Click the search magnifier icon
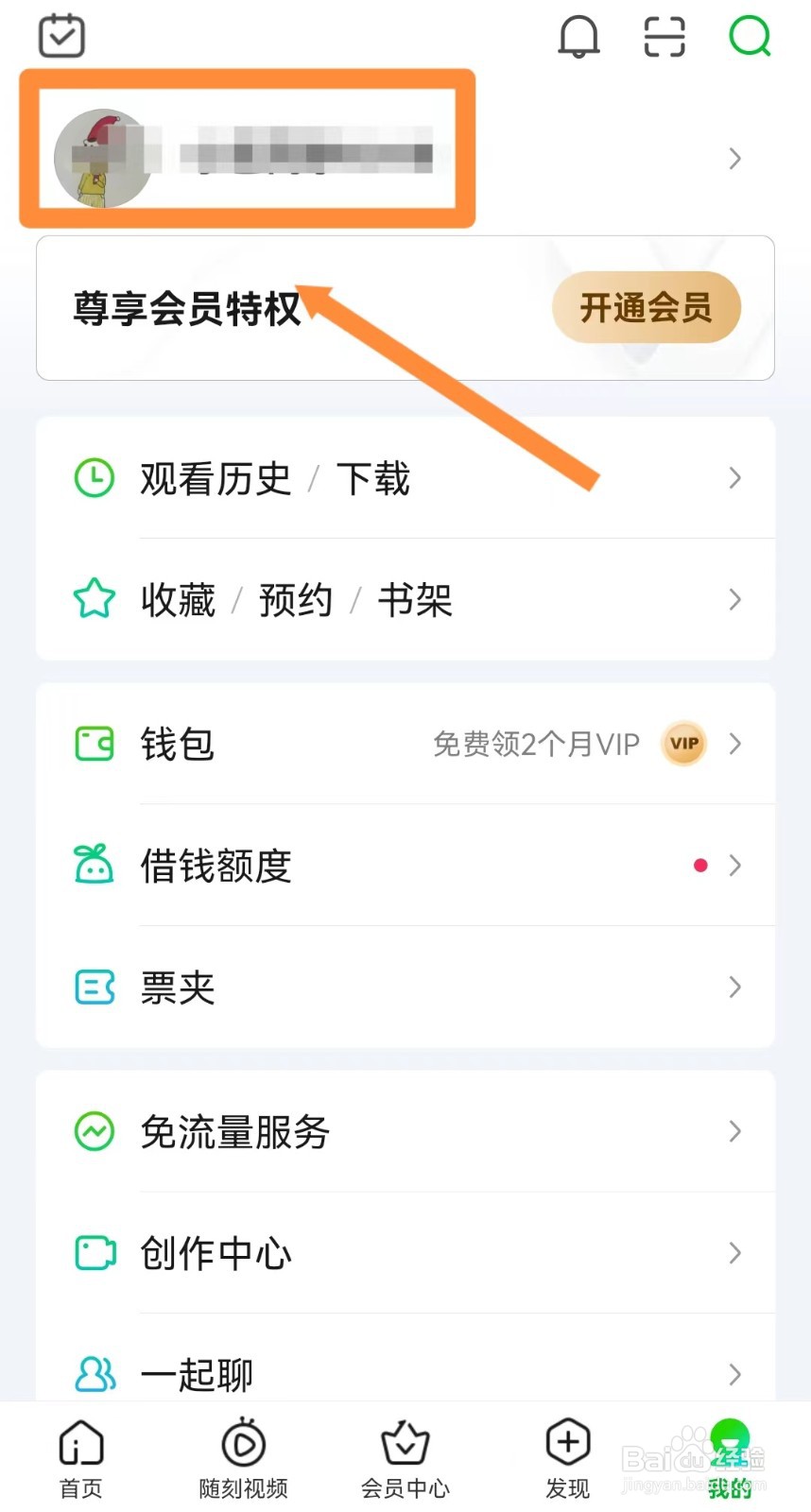 (x=750, y=38)
